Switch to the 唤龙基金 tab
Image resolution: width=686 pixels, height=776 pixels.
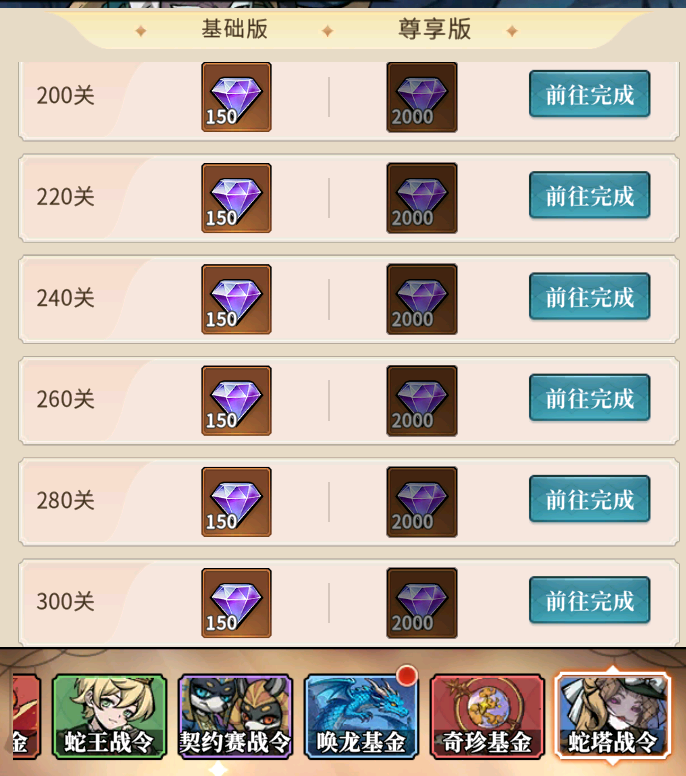361,716
